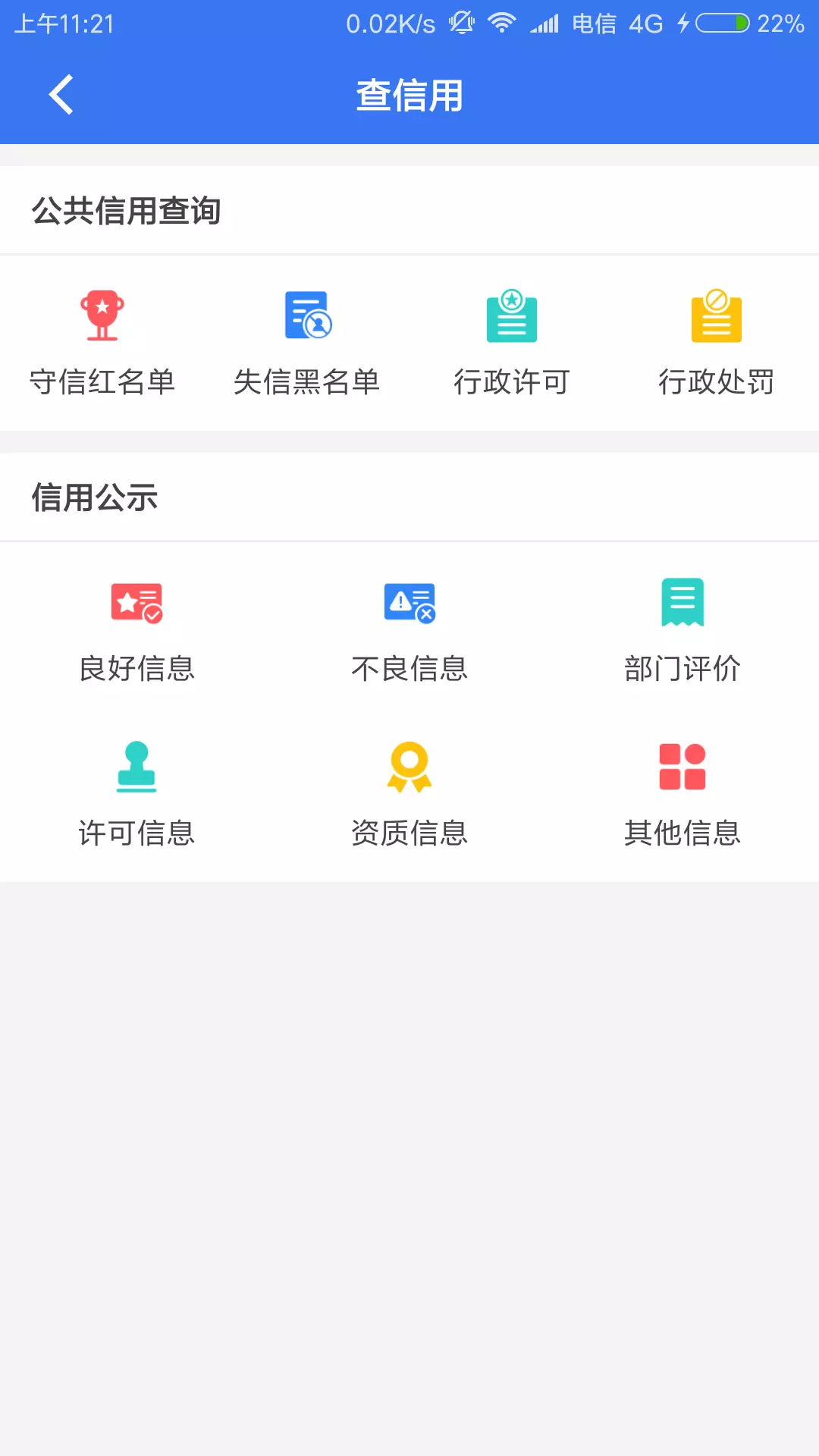Open 其他信息 section
This screenshot has width=819, height=1456.
pyautogui.click(x=682, y=792)
